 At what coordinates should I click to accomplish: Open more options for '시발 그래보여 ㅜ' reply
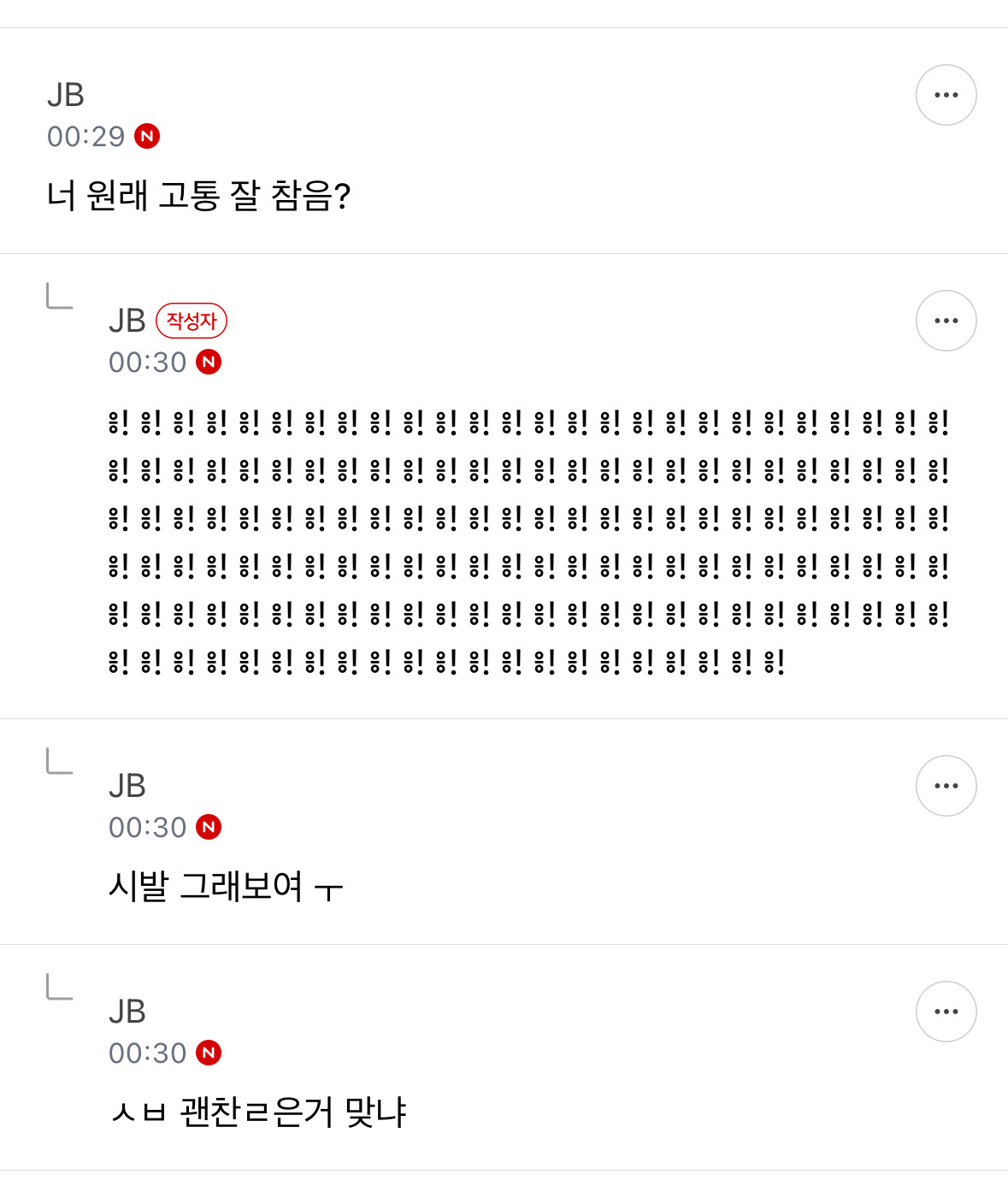click(x=946, y=786)
